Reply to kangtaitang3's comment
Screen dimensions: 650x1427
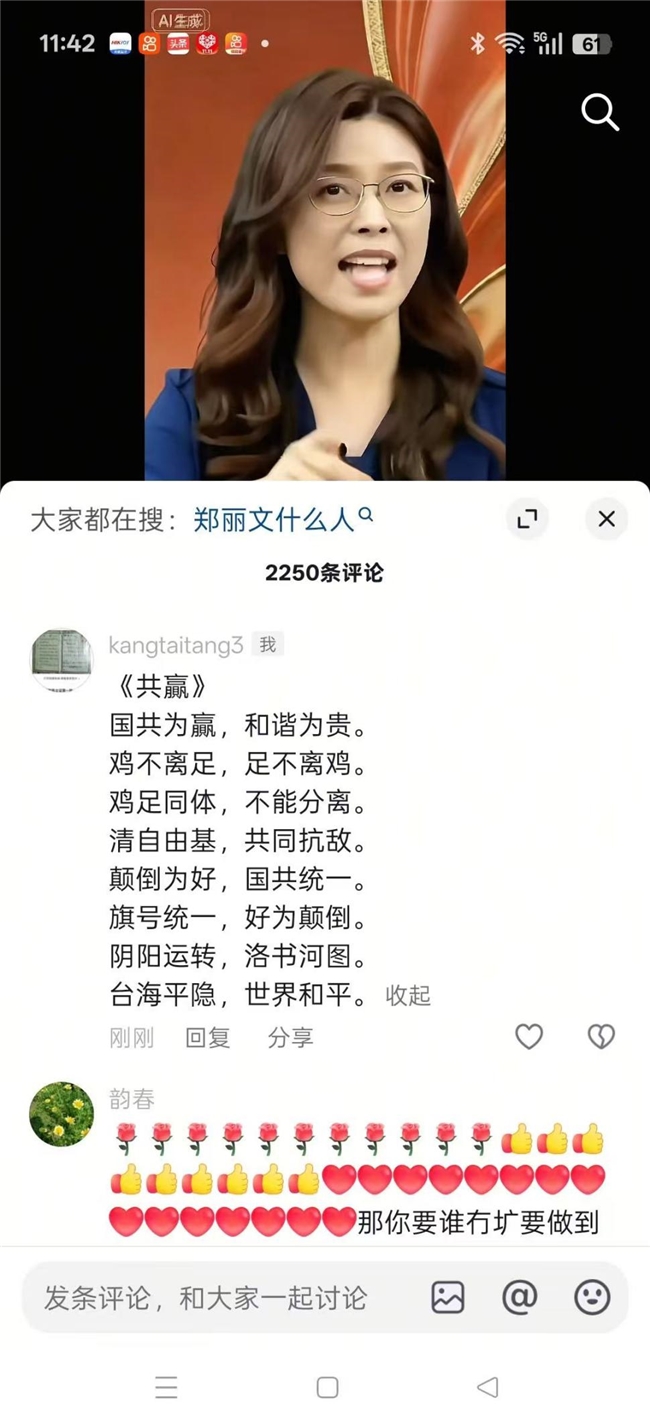pyautogui.click(x=208, y=1038)
